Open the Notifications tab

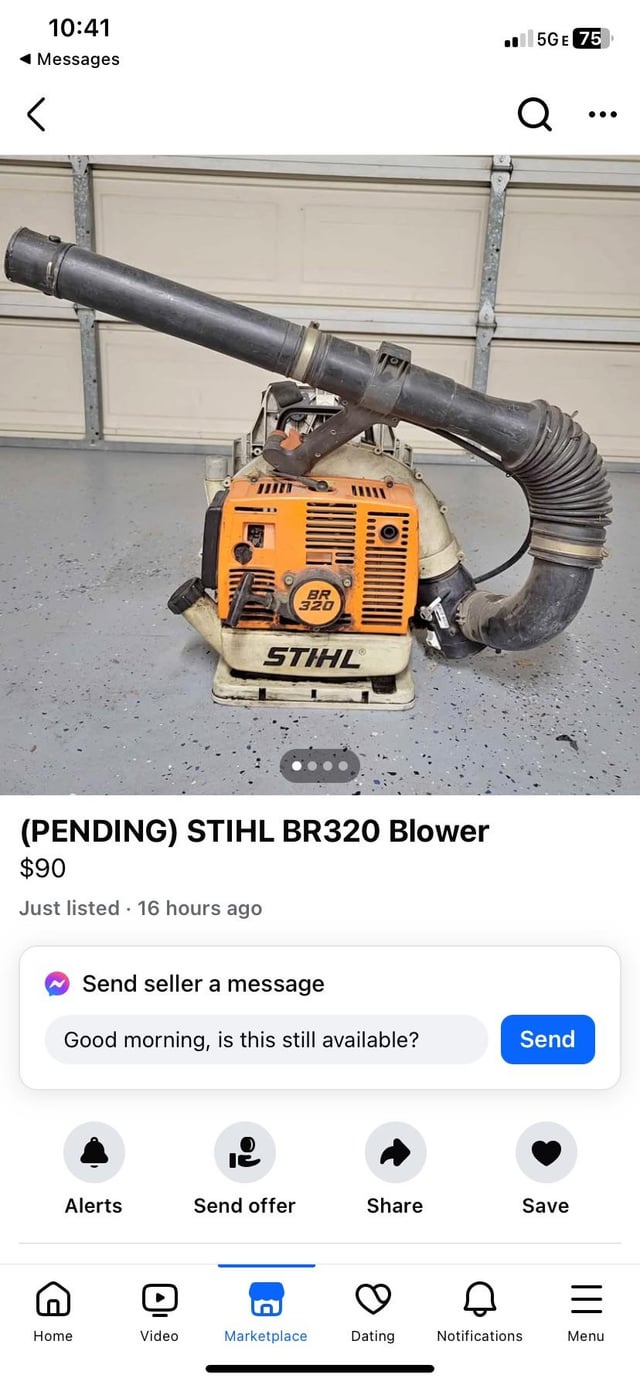point(479,1311)
